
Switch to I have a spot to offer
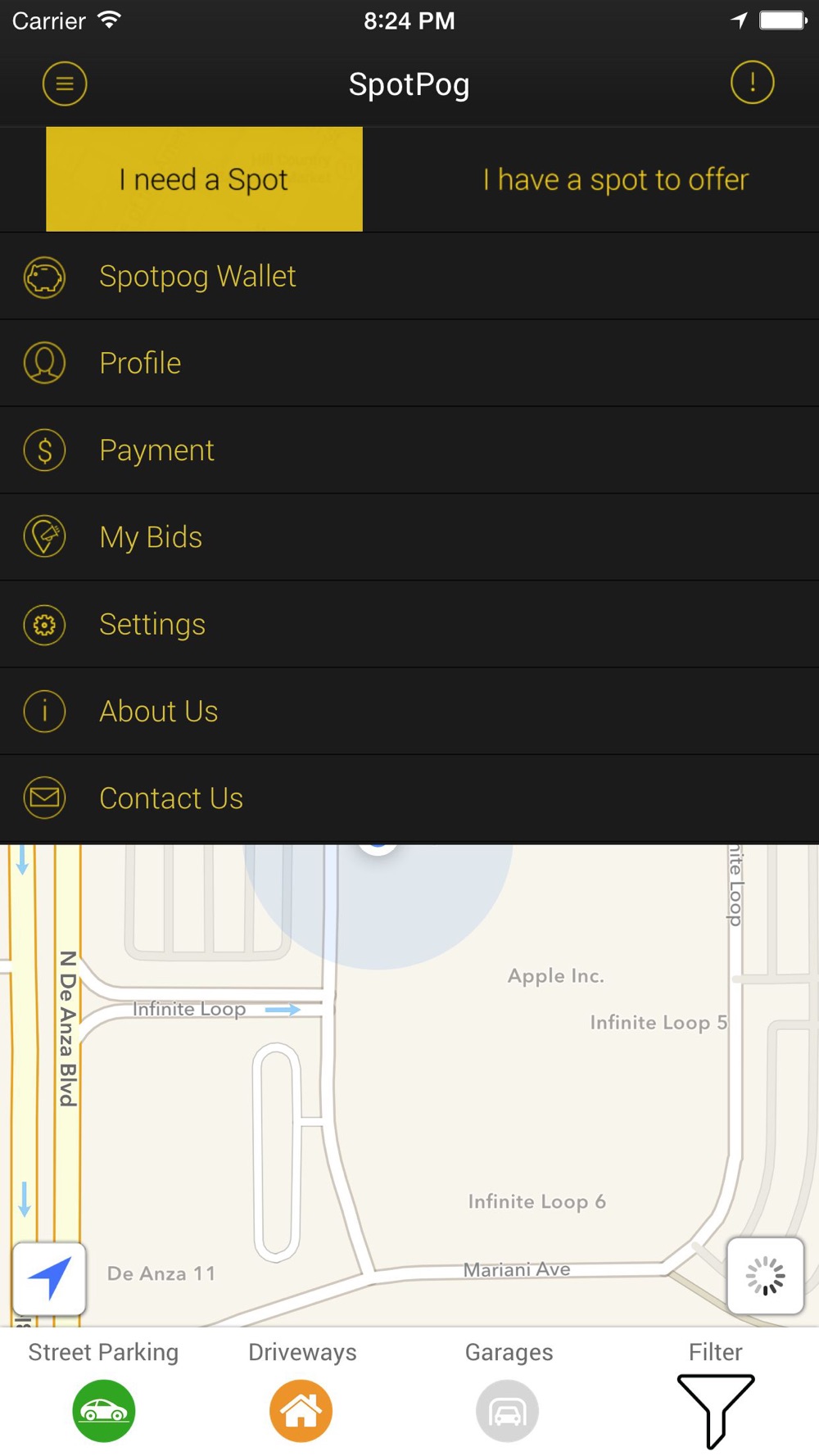click(x=615, y=179)
